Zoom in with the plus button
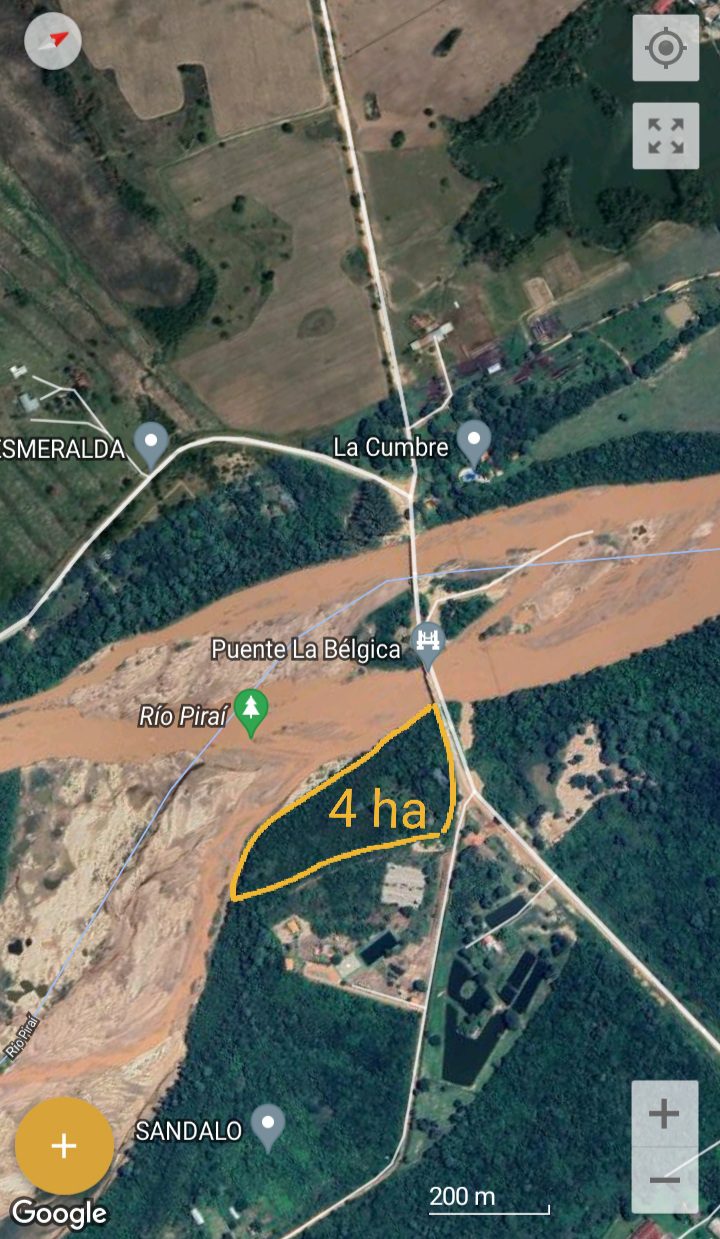 [x=664, y=1113]
